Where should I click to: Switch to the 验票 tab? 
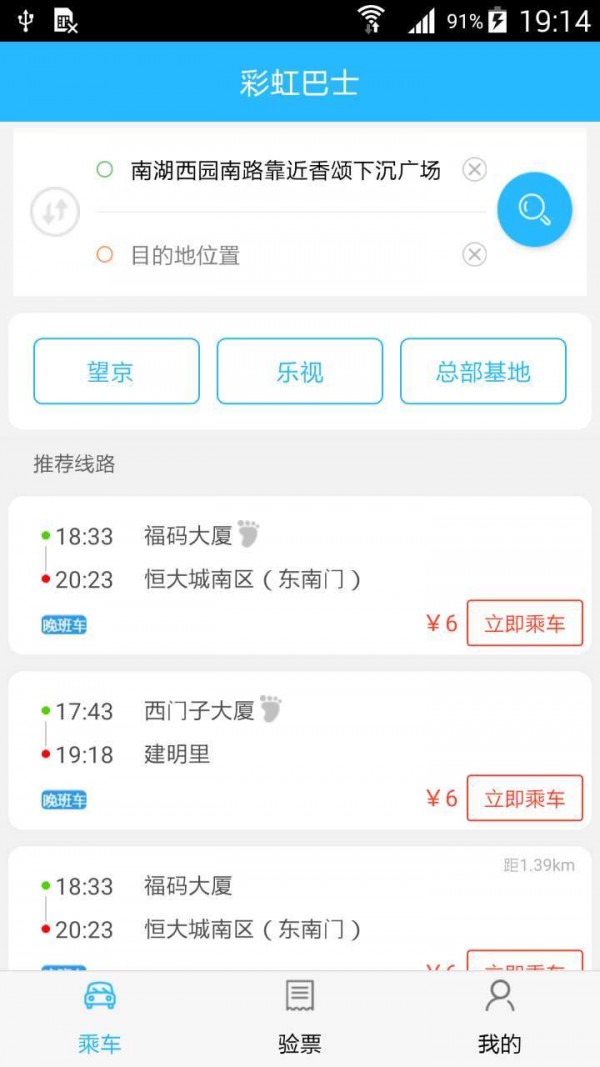coord(300,1018)
